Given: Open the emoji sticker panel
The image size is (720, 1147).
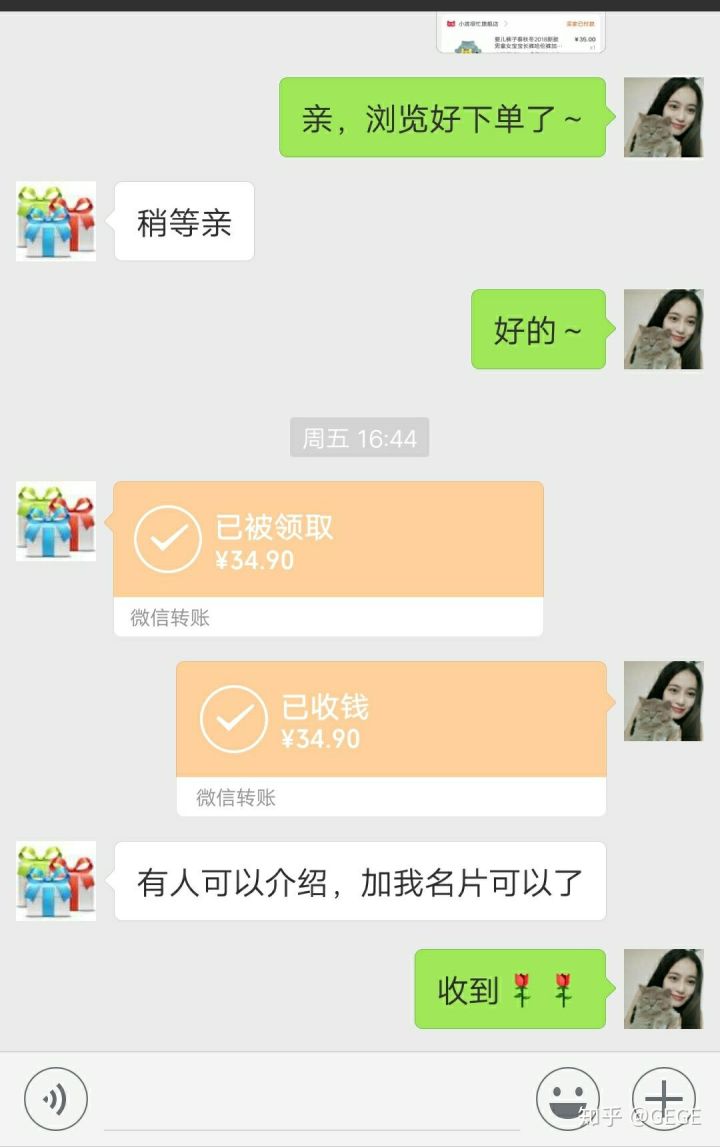Looking at the screenshot, I should point(567,1099).
